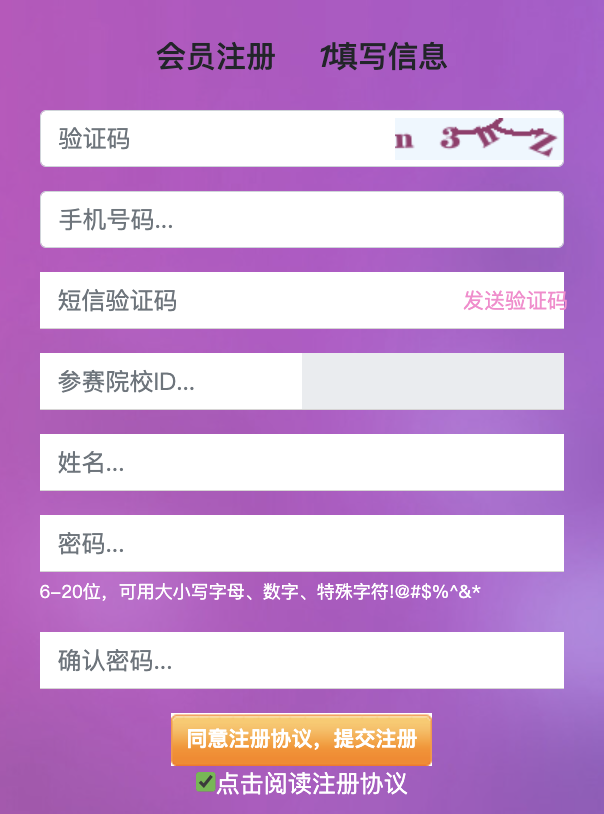Focus the 手机号码 phone number field
This screenshot has width=604, height=814.
click(300, 220)
